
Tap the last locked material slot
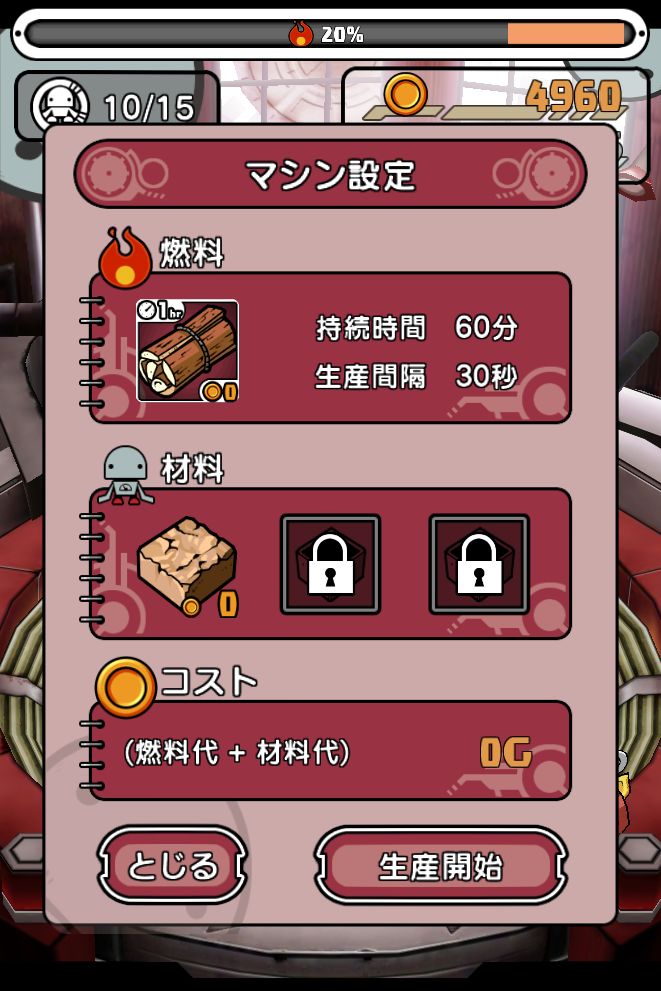click(x=479, y=564)
